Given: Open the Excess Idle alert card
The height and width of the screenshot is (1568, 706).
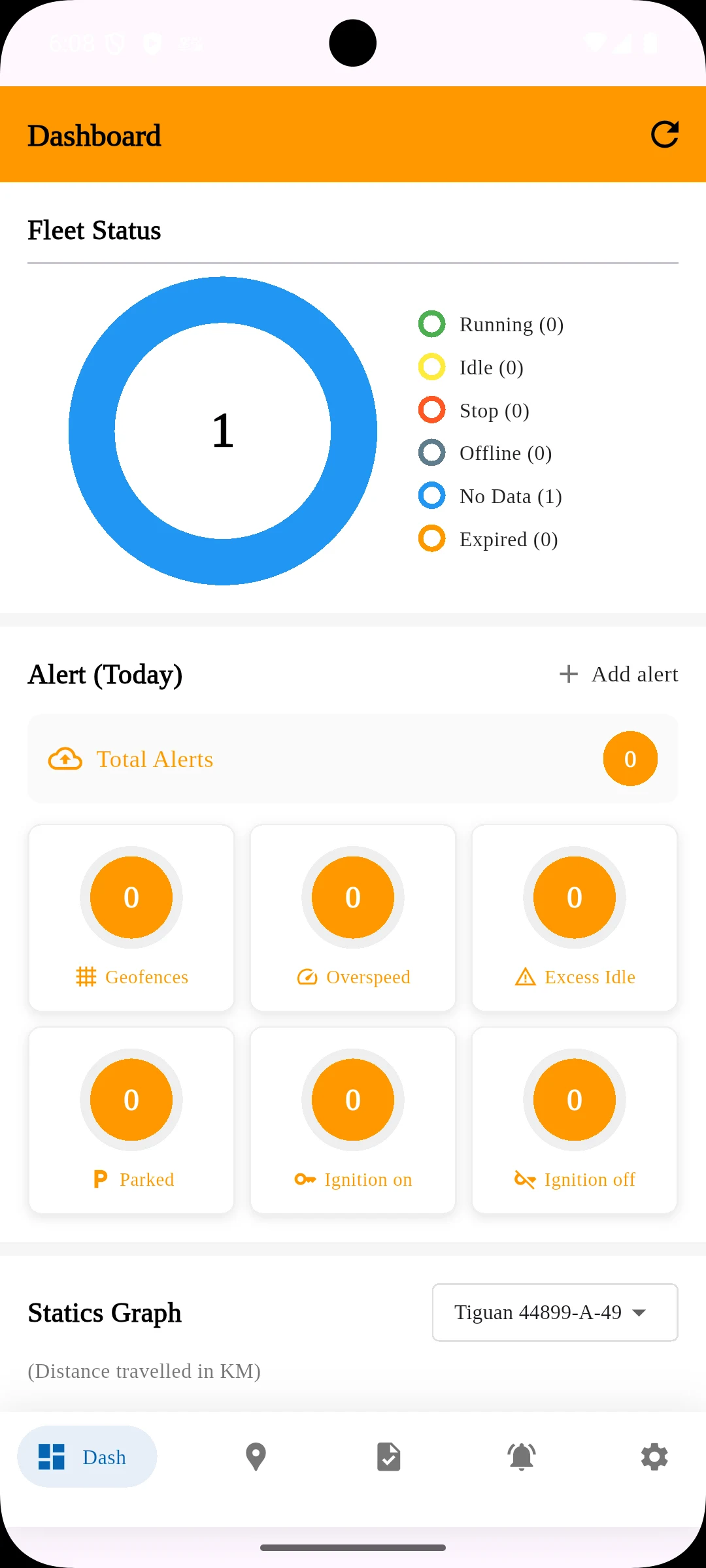Looking at the screenshot, I should pyautogui.click(x=575, y=918).
